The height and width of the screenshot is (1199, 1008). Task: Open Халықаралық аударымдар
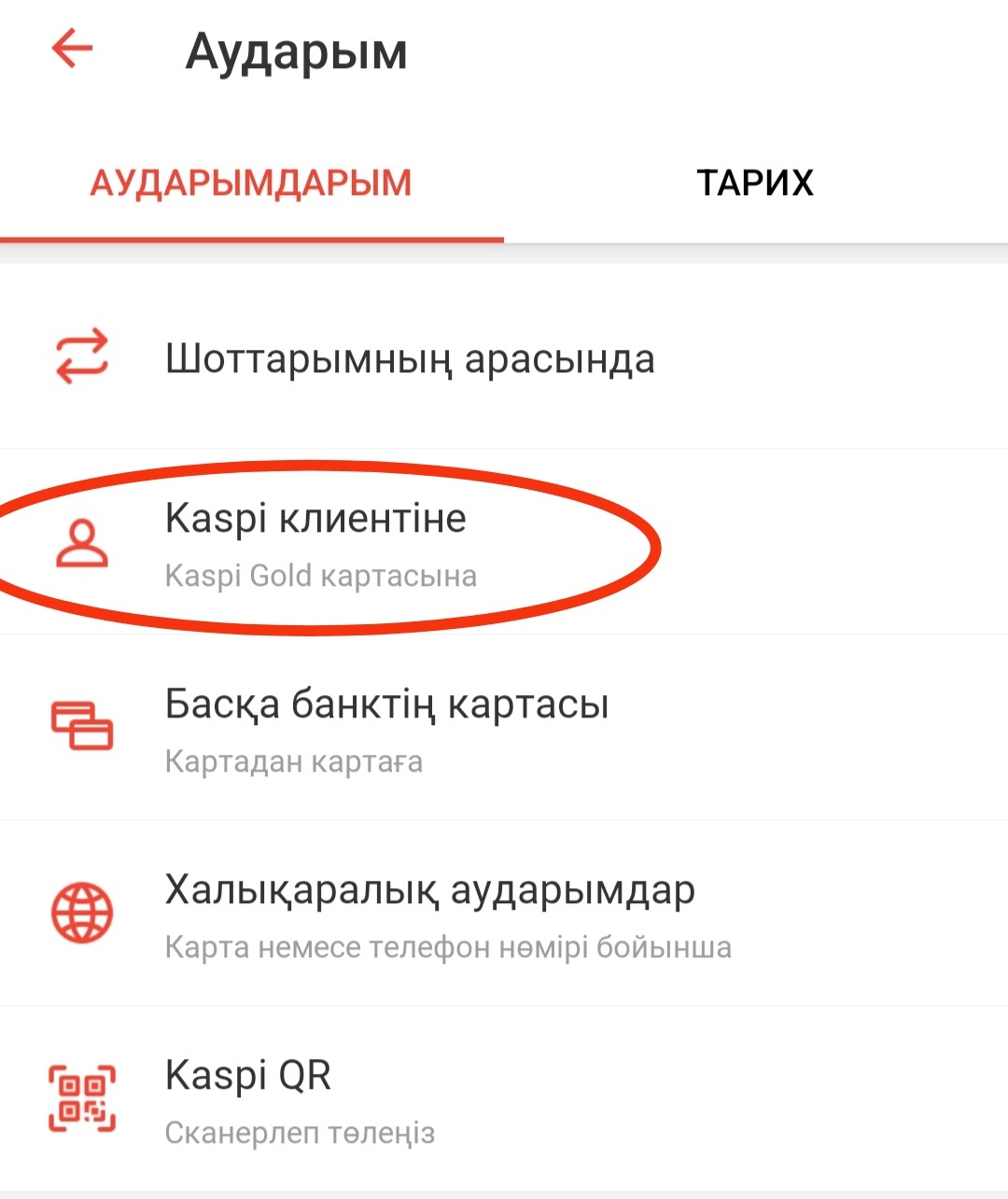point(429,913)
